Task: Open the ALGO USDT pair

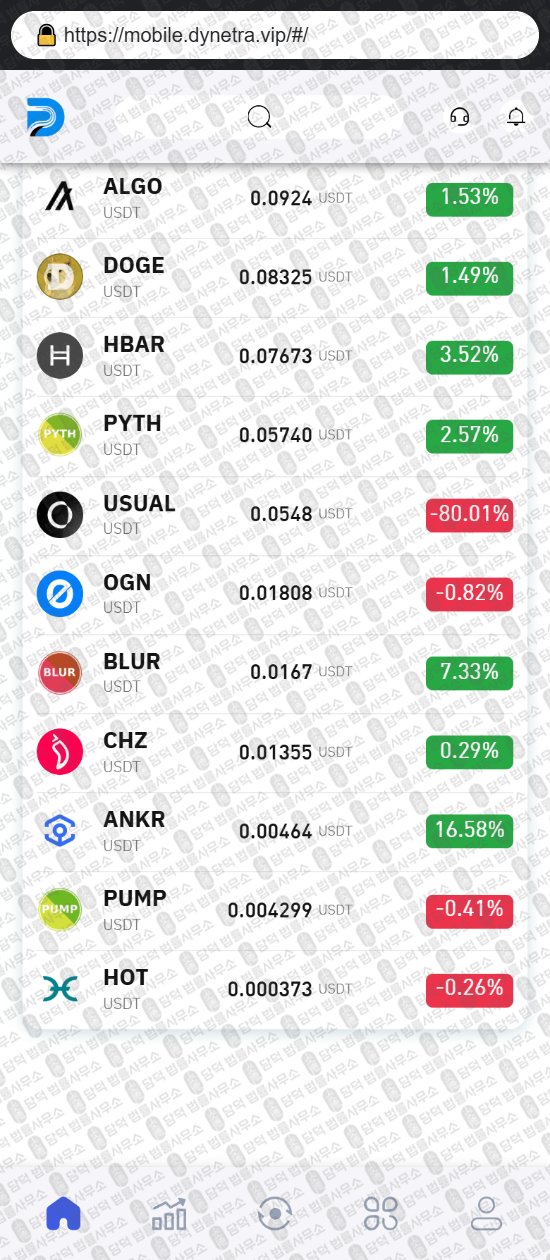Action: 275,198
